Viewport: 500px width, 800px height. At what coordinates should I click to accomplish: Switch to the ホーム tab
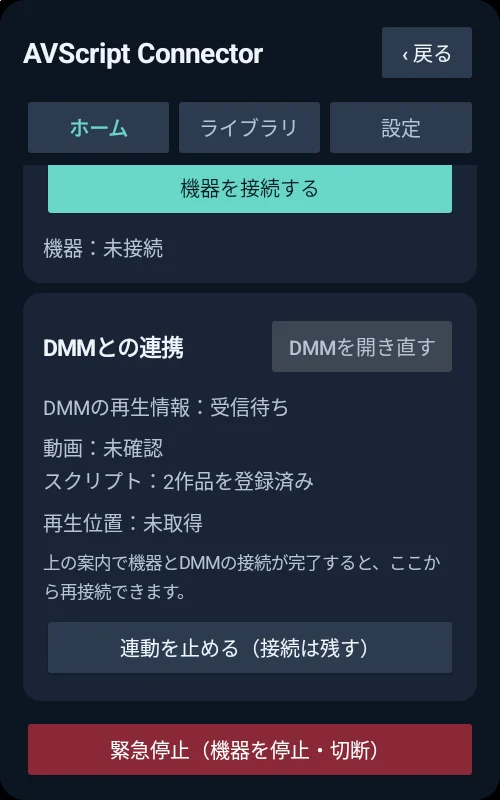tap(98, 128)
